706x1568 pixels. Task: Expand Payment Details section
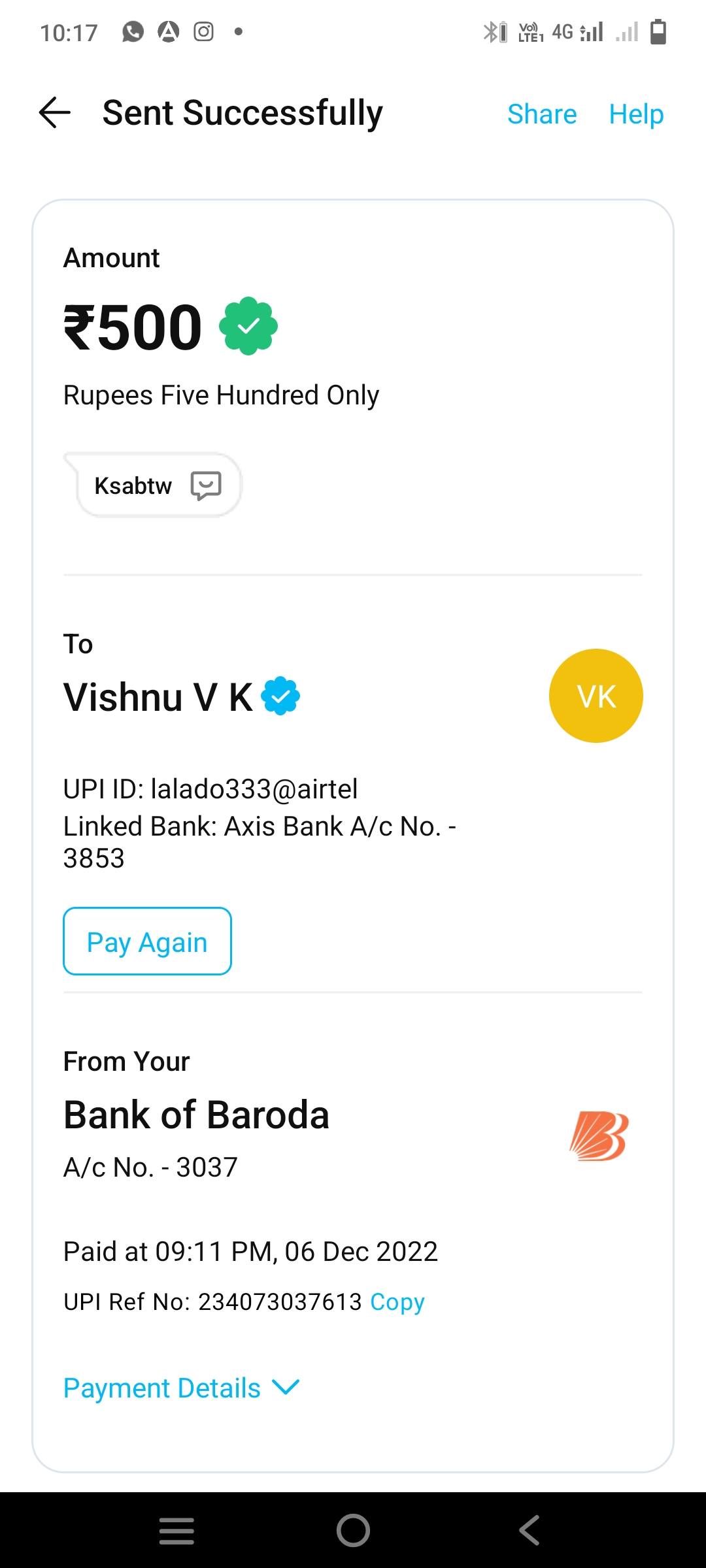click(x=181, y=1388)
